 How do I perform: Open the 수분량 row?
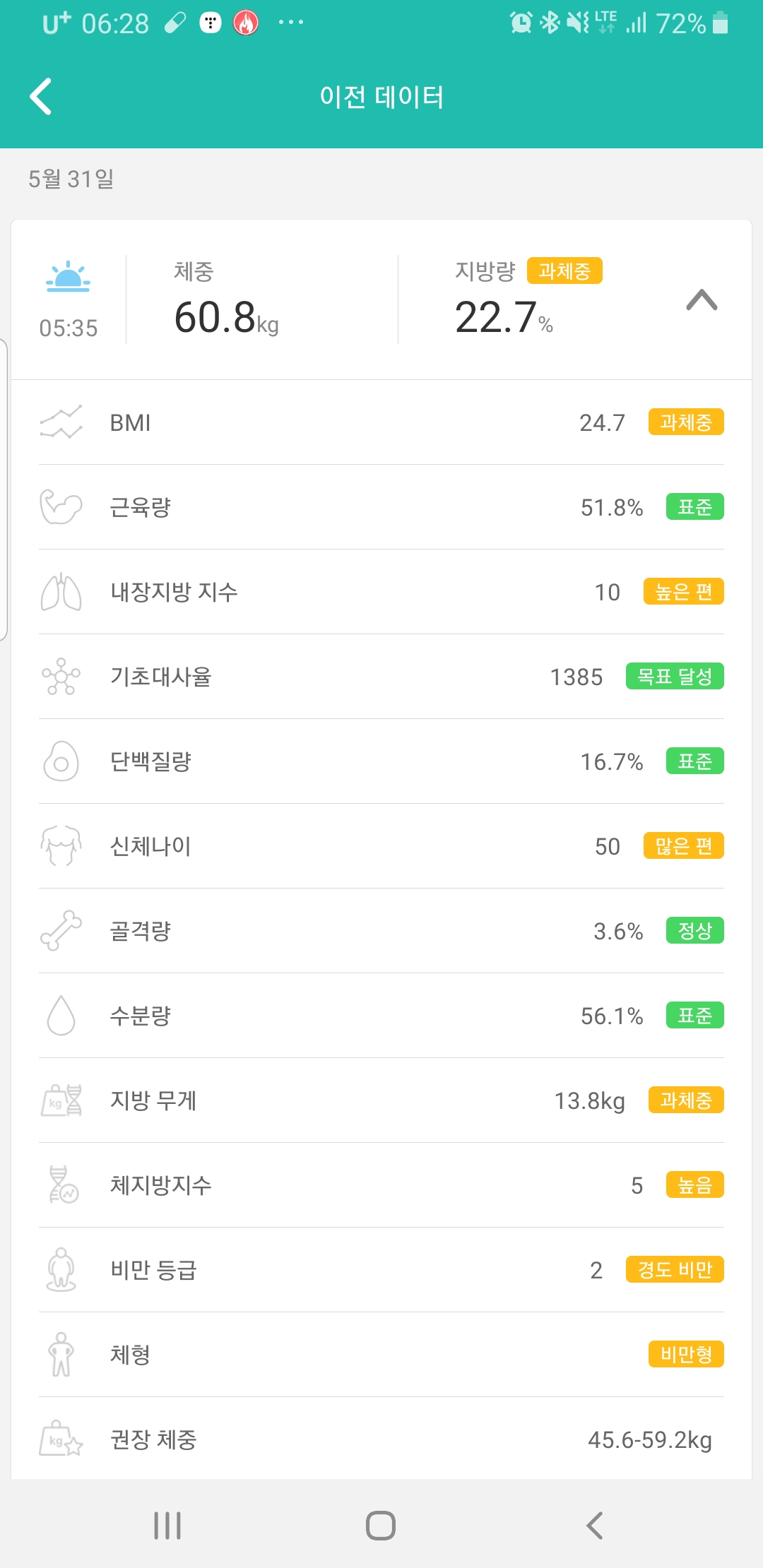381,1016
